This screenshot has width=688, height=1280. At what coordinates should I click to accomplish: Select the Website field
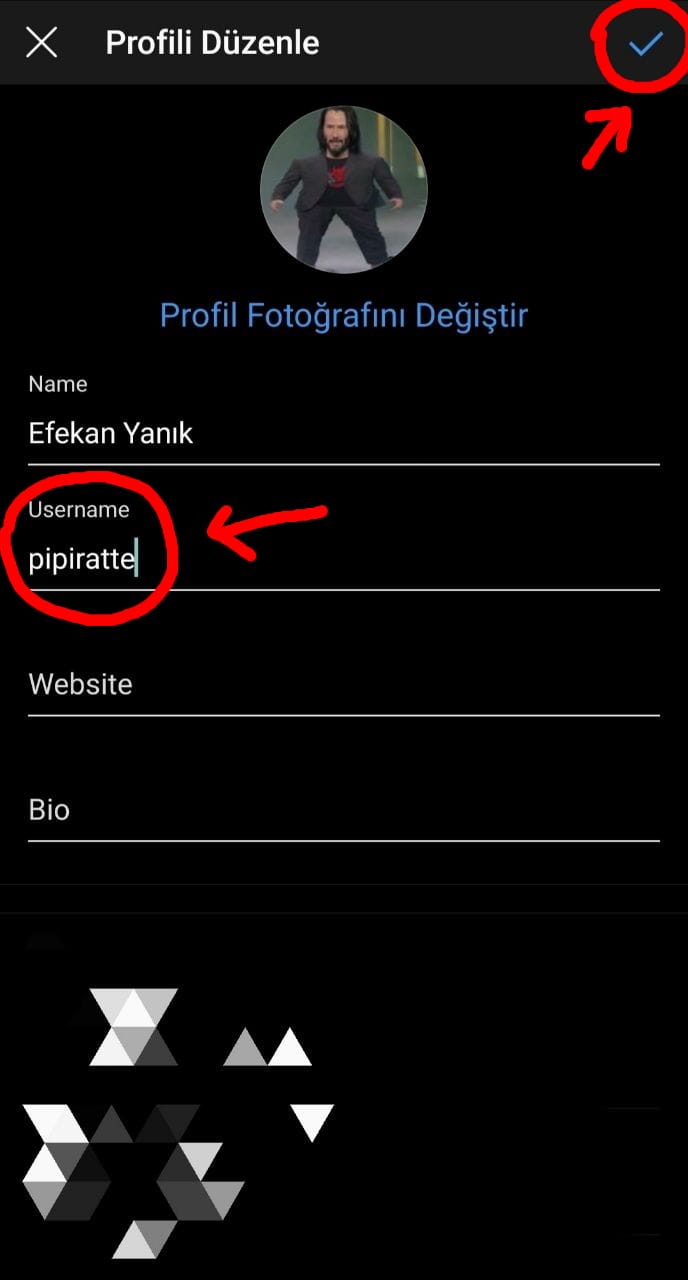(343, 685)
